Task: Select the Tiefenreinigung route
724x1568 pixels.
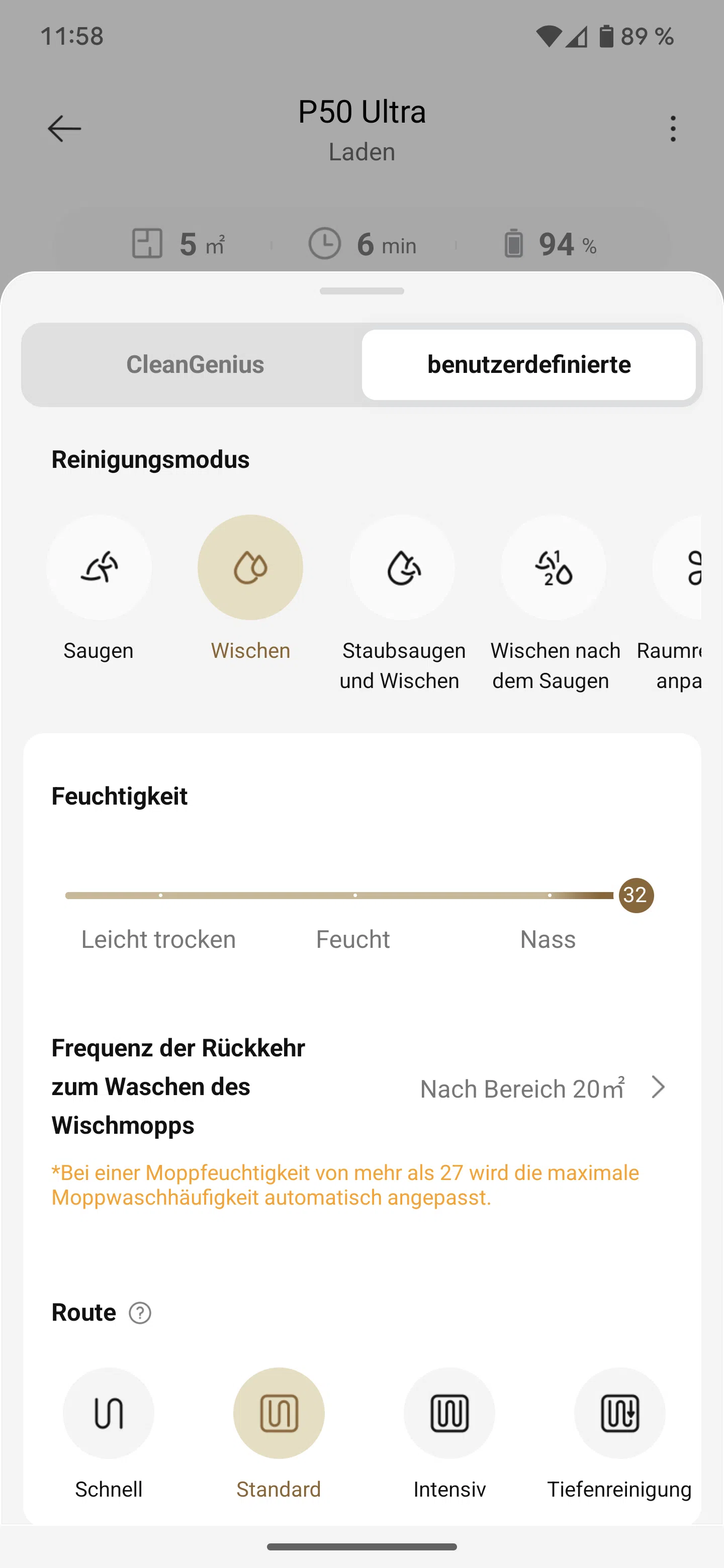Action: (619, 1413)
